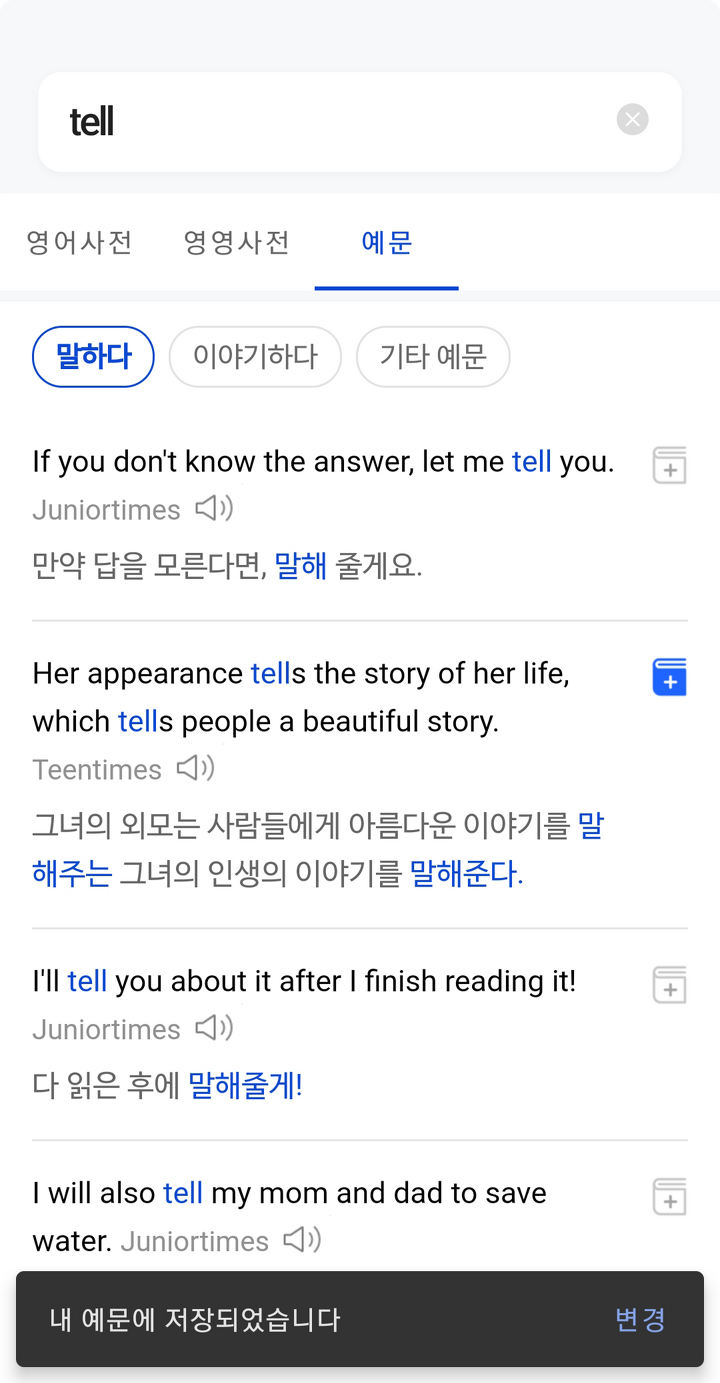Image resolution: width=720 pixels, height=1383 pixels.
Task: Select the 예문 tab
Action: click(x=387, y=242)
